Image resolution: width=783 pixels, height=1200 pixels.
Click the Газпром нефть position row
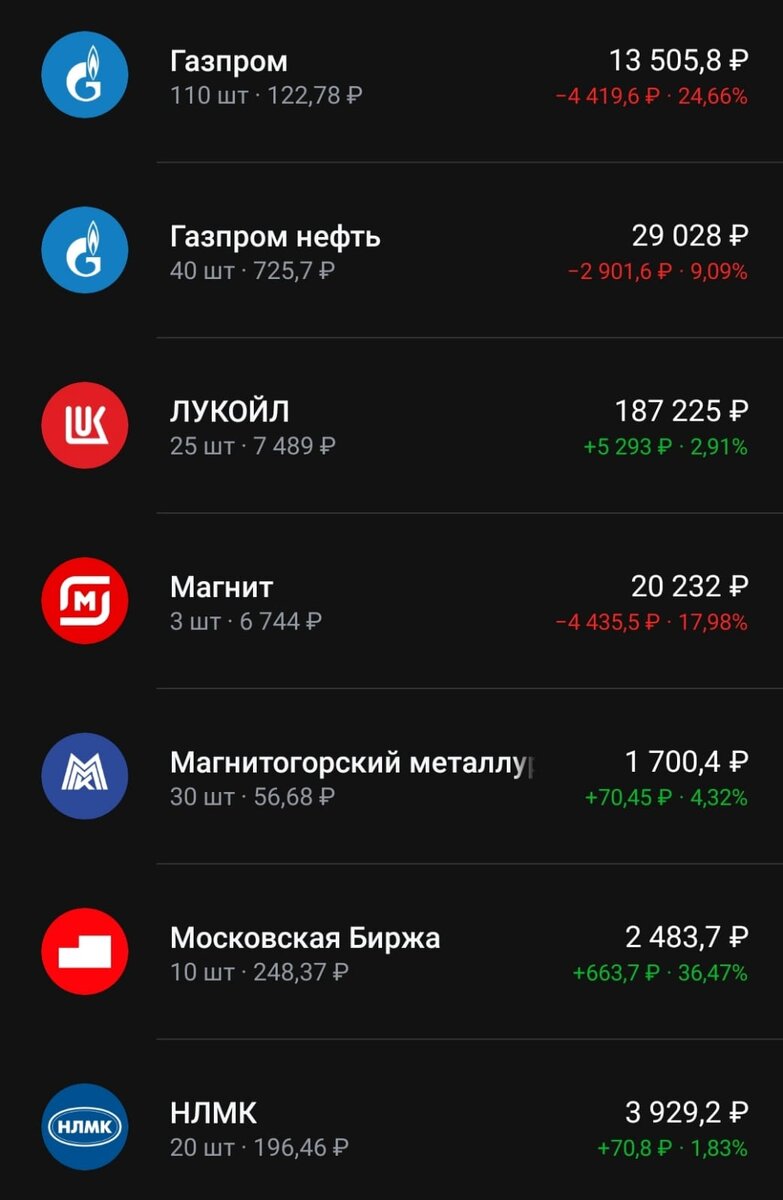[390, 250]
